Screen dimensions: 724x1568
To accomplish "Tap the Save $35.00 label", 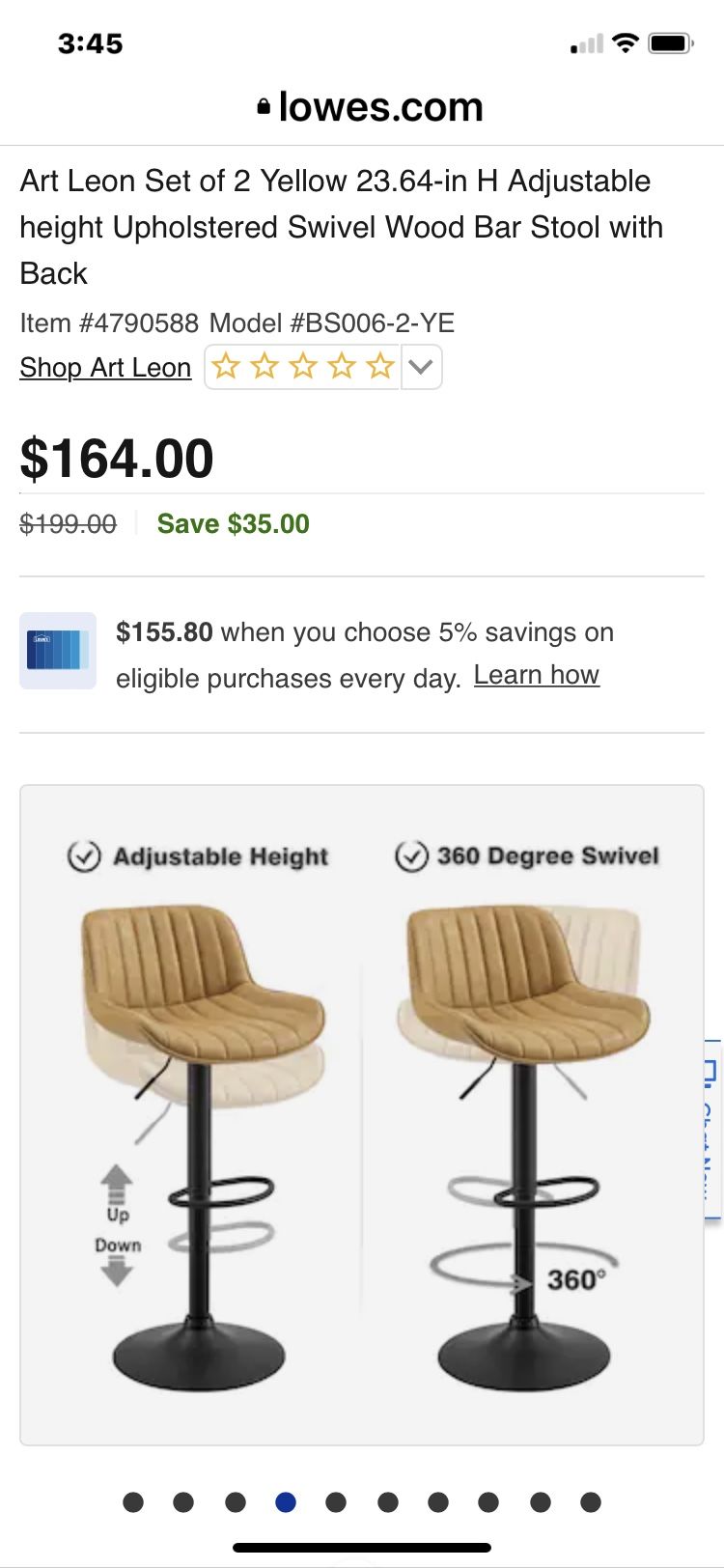I will click(x=232, y=523).
